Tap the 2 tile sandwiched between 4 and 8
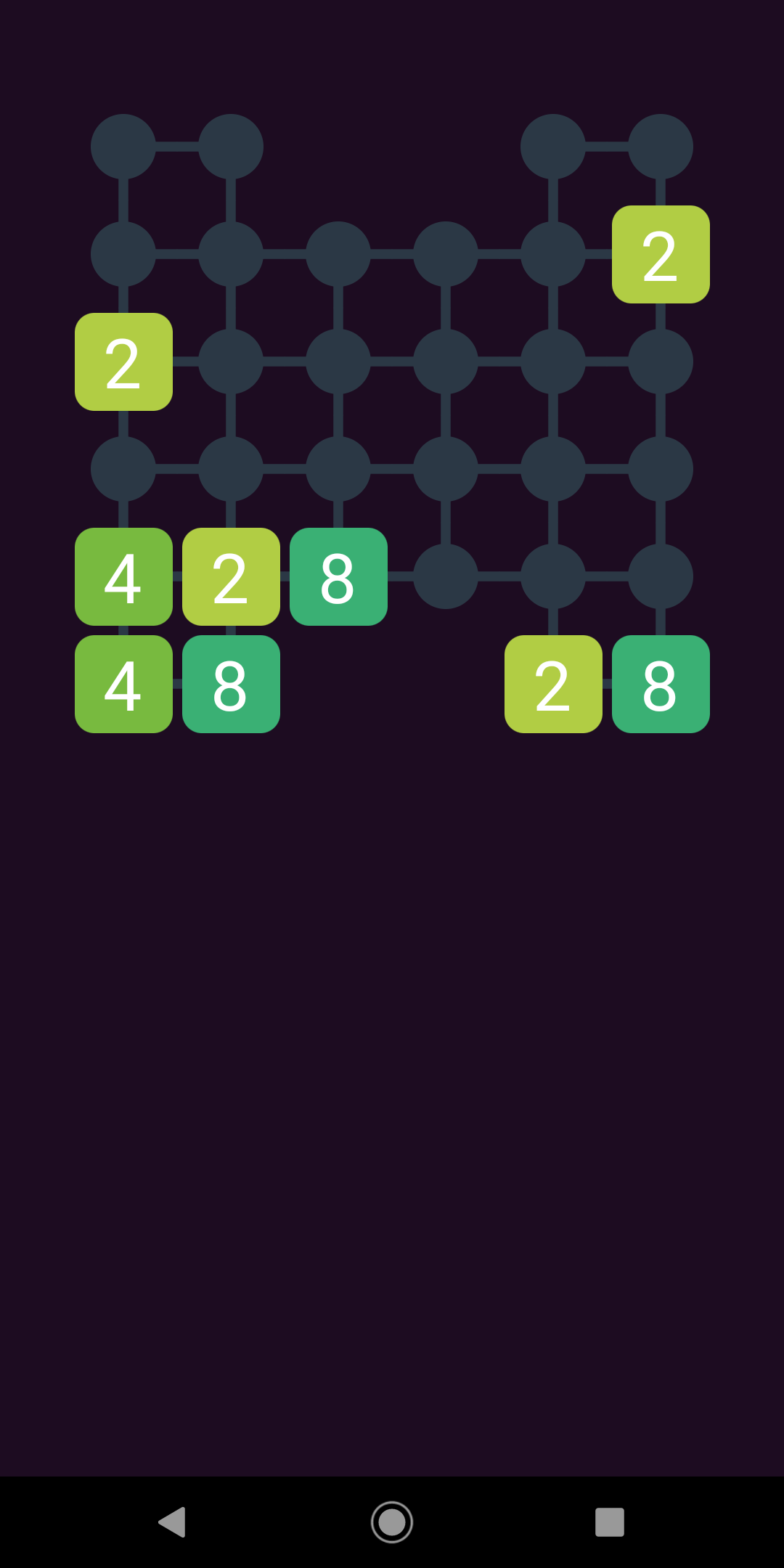This screenshot has width=784, height=1568. pyautogui.click(x=231, y=576)
